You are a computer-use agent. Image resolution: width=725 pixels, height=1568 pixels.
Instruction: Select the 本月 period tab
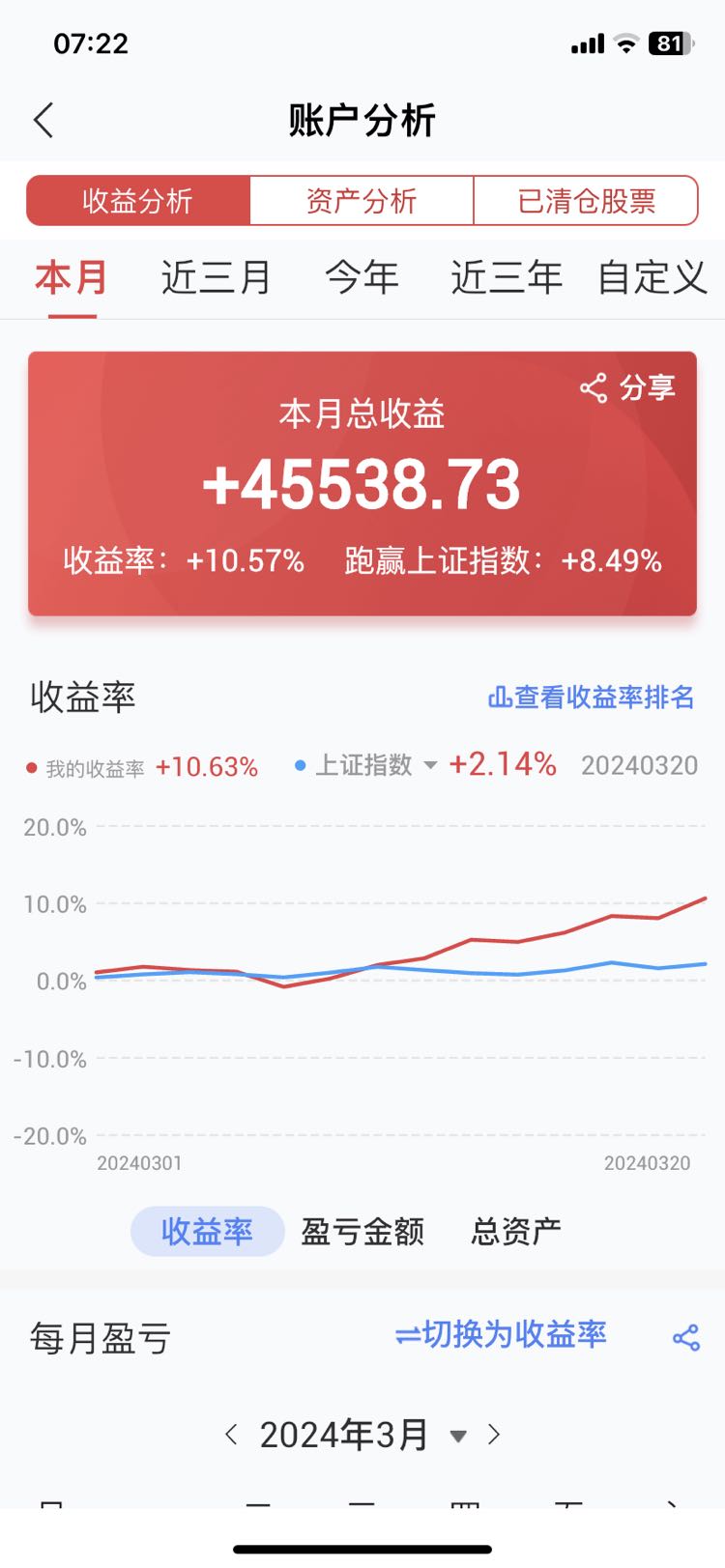(x=72, y=278)
